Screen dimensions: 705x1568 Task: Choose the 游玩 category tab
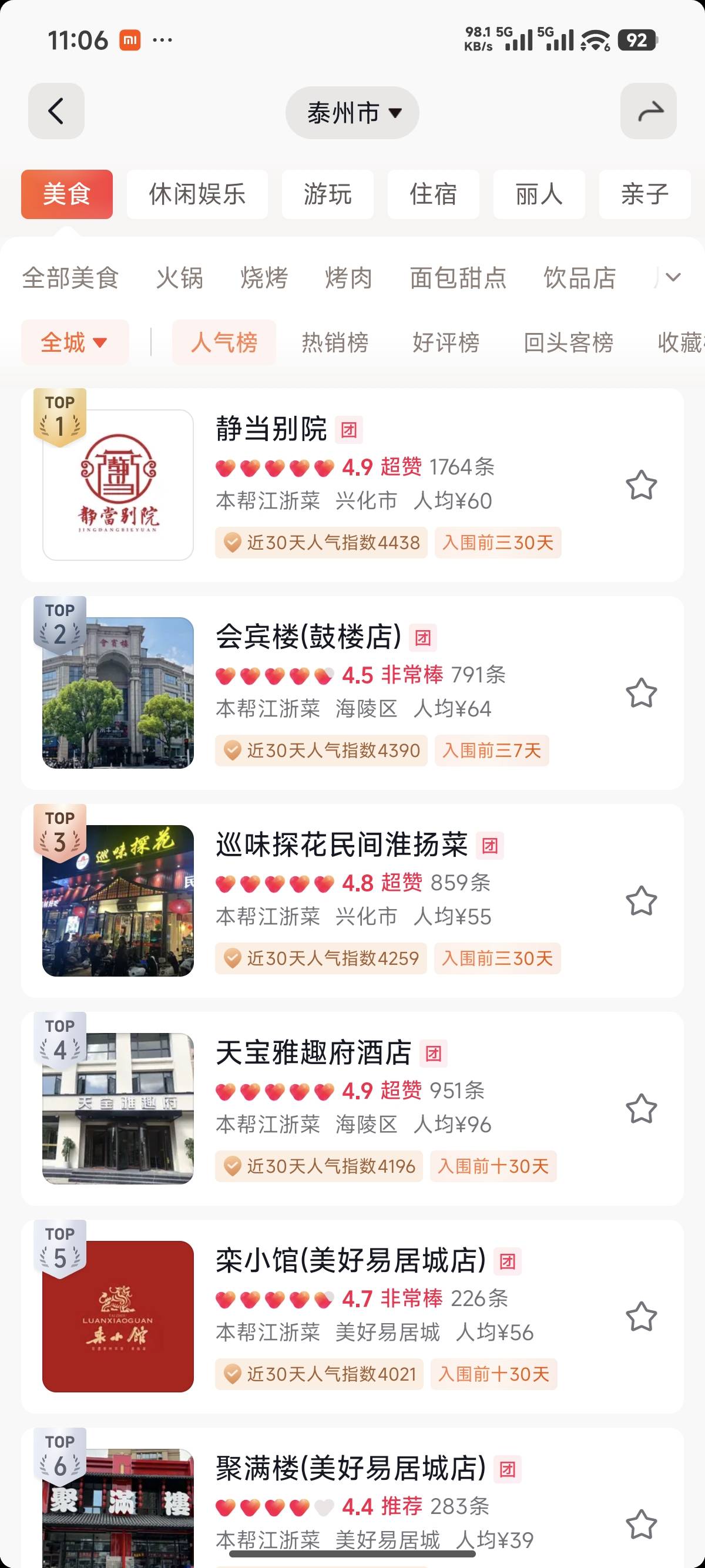[328, 194]
